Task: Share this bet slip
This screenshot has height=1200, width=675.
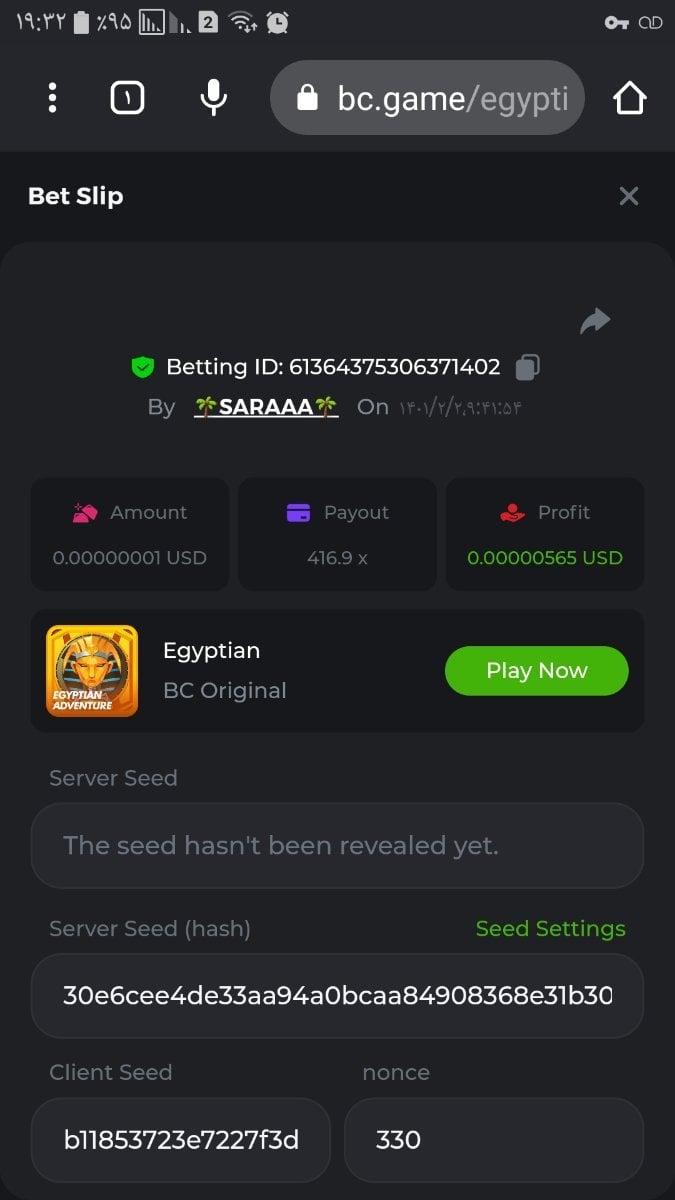Action: pyautogui.click(x=595, y=321)
